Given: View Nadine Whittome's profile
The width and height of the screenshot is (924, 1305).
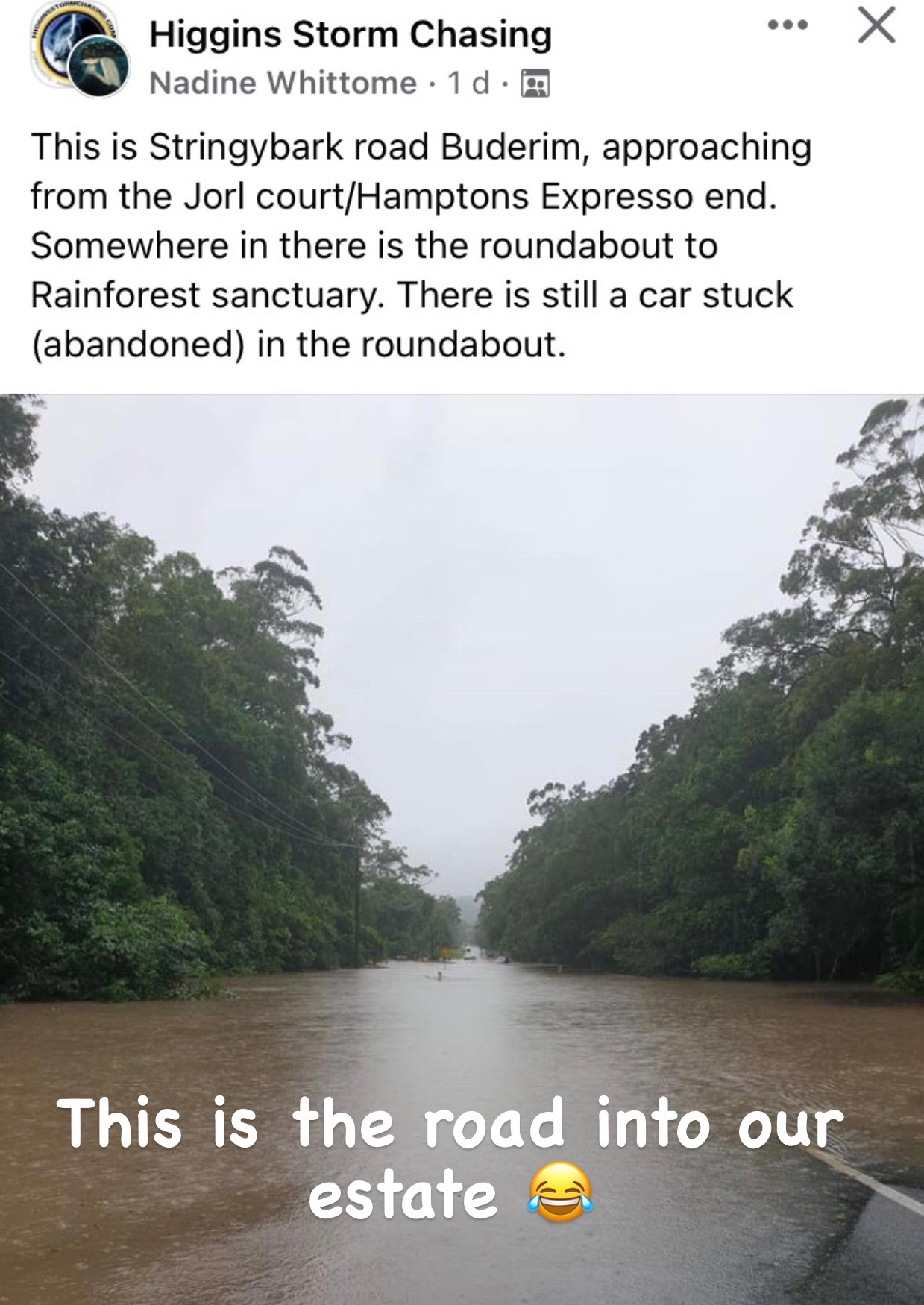Looking at the screenshot, I should click(x=283, y=83).
